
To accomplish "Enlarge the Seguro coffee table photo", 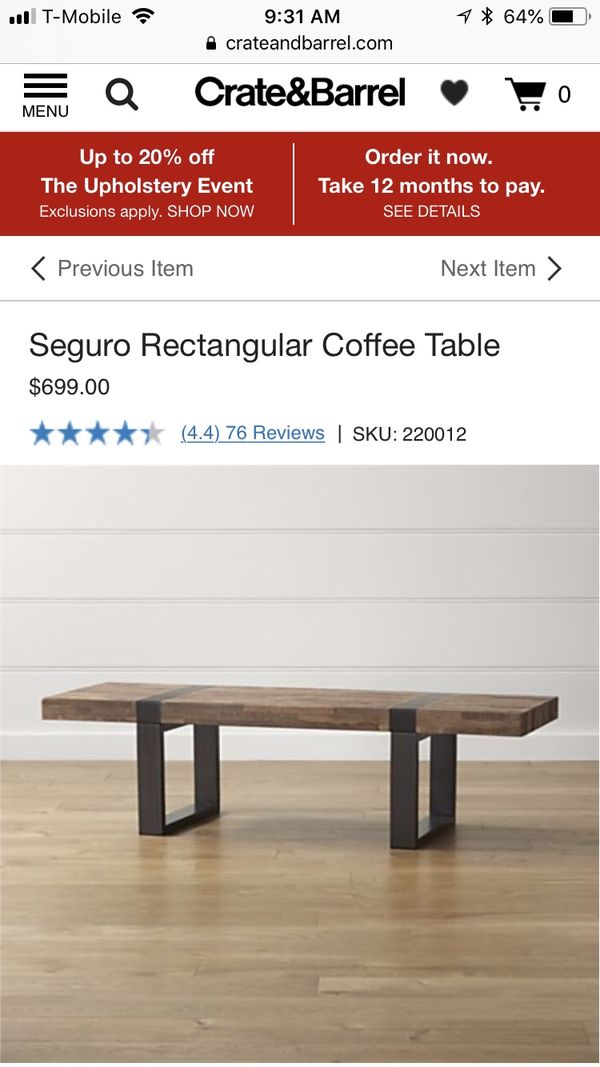I will [300, 760].
